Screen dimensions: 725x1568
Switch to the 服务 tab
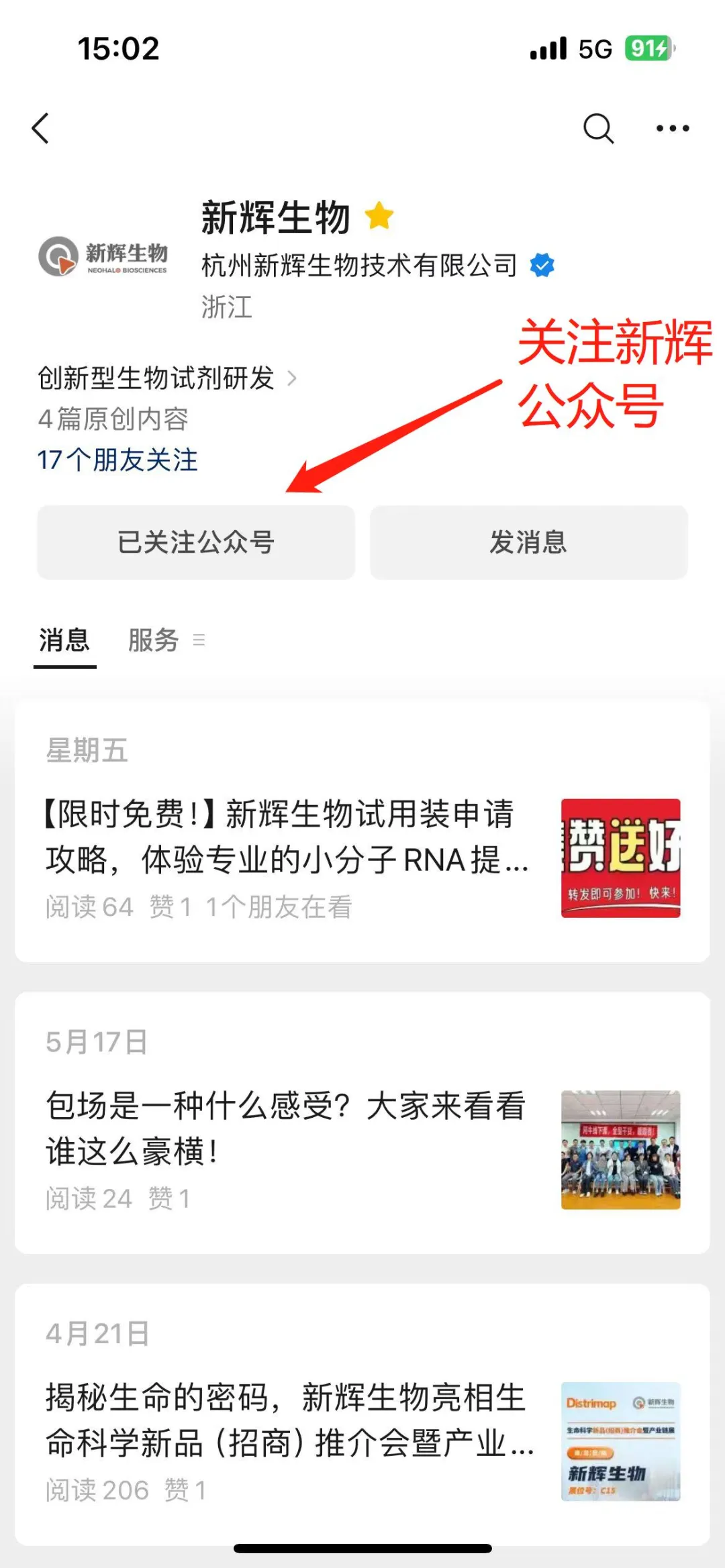pyautogui.click(x=154, y=640)
